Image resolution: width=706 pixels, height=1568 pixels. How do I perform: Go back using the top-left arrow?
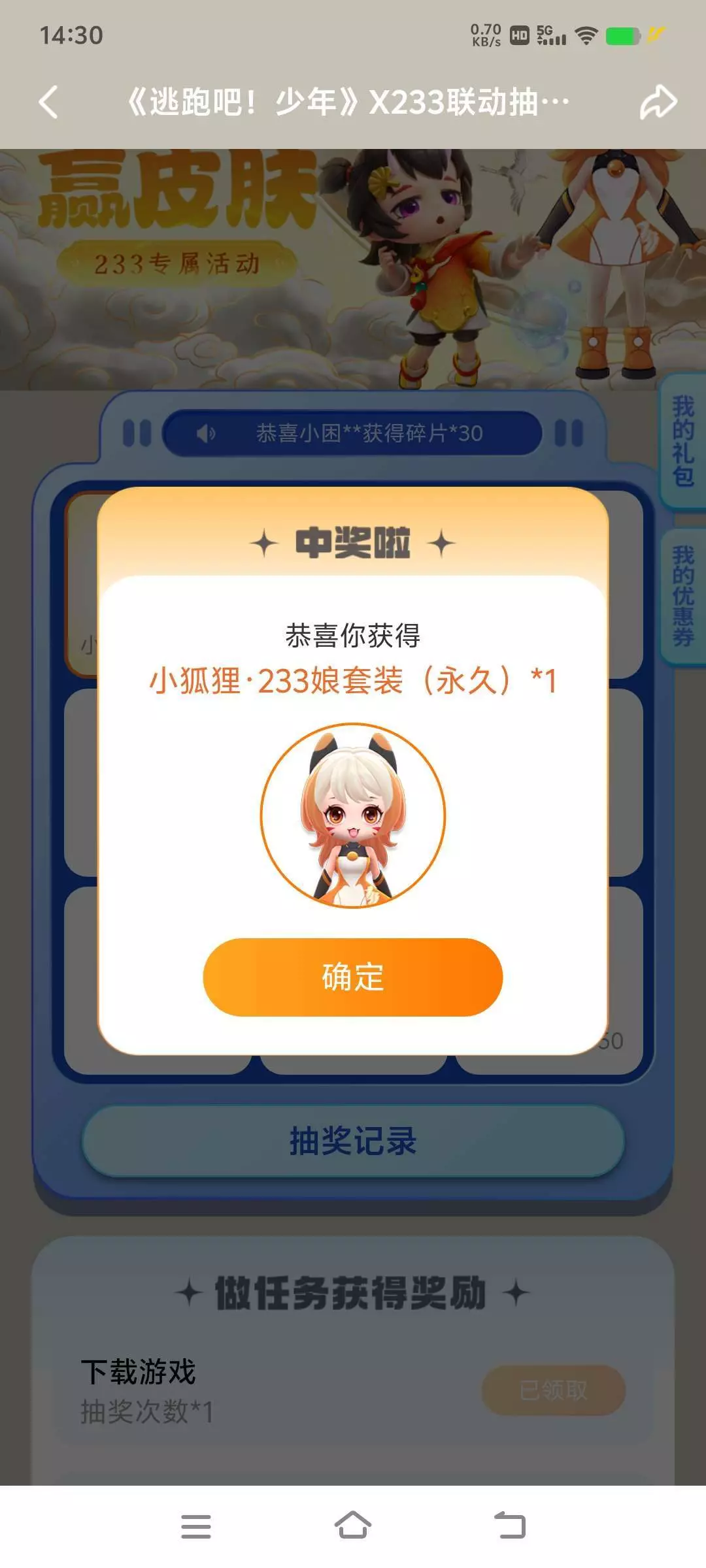49,102
